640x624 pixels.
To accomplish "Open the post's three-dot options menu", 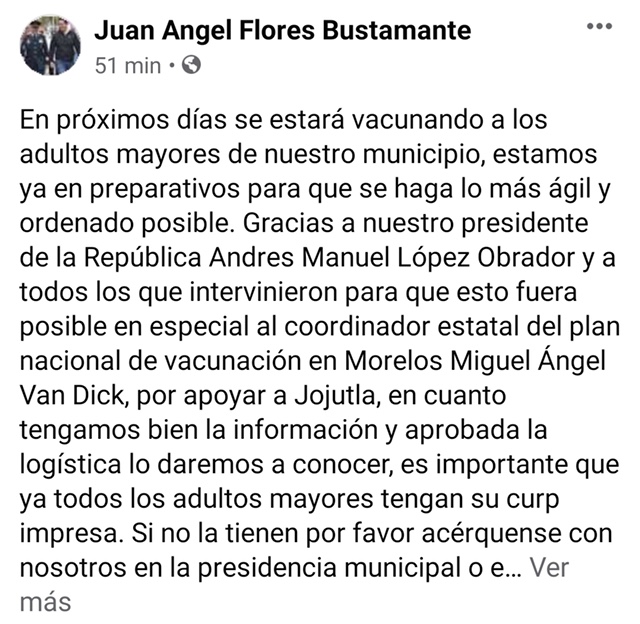I will click(x=599, y=25).
